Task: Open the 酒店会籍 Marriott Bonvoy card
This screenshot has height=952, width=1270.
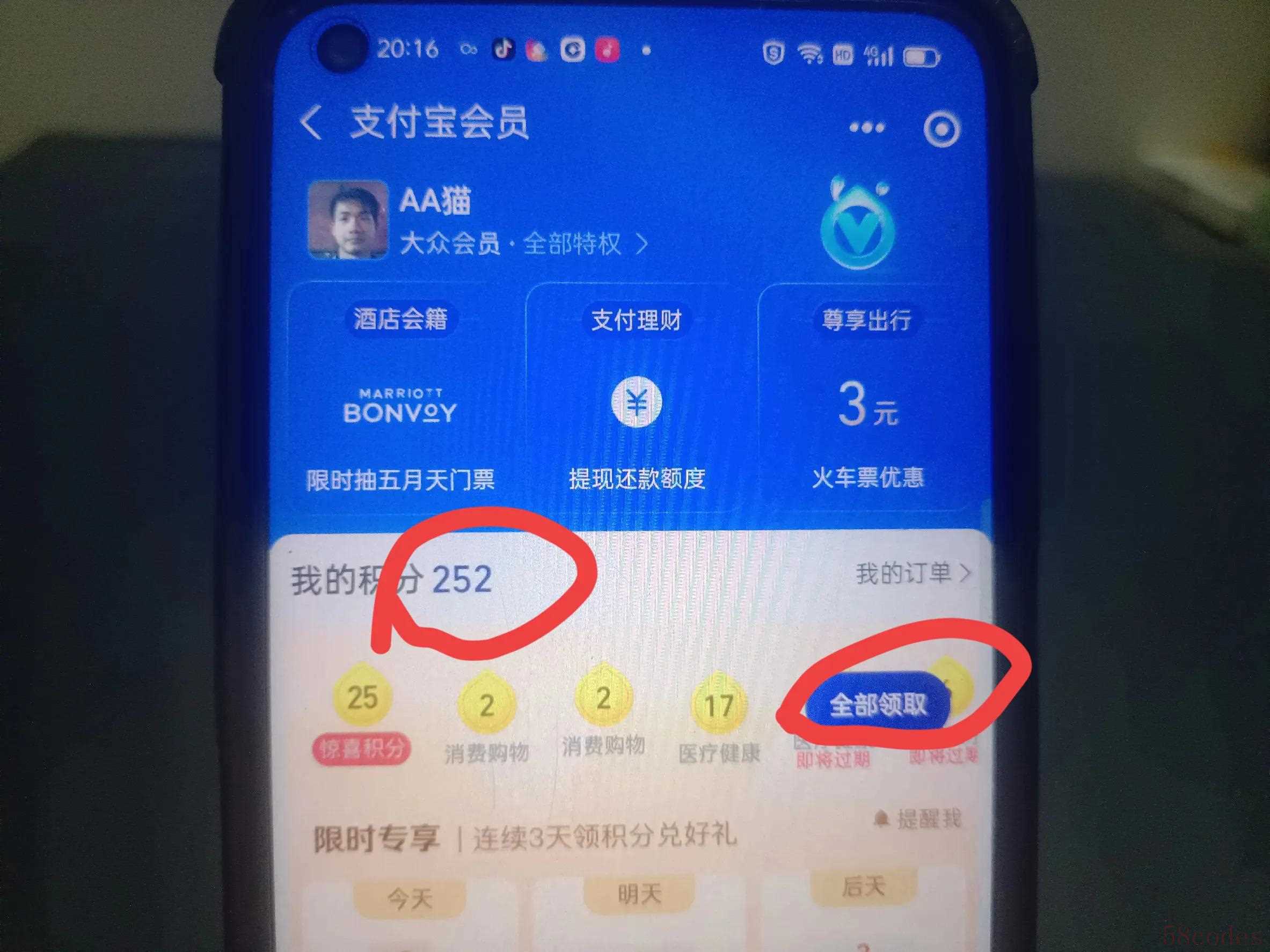Action: (400, 396)
